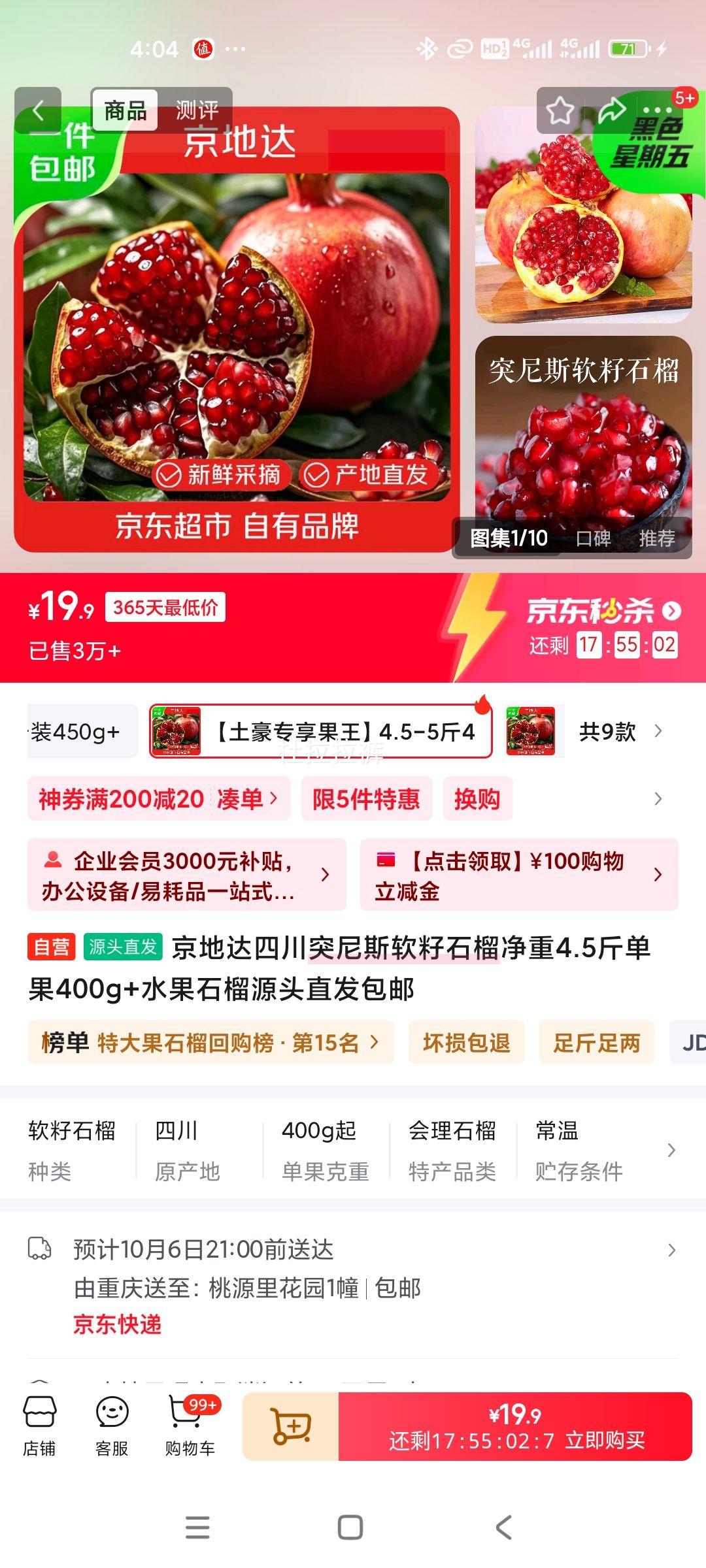Share this product
The height and width of the screenshot is (1568, 706).
(611, 110)
